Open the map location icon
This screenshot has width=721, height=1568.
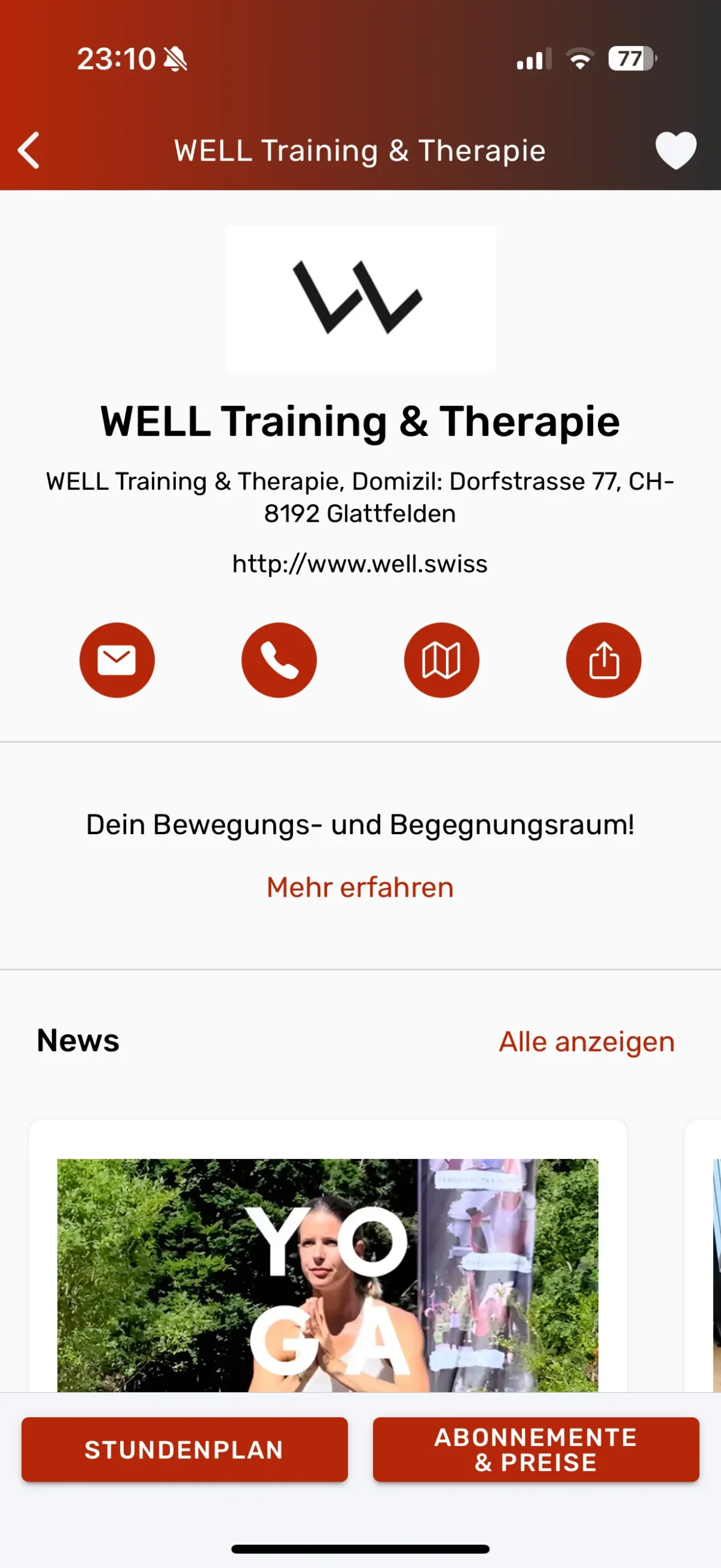[x=441, y=660]
